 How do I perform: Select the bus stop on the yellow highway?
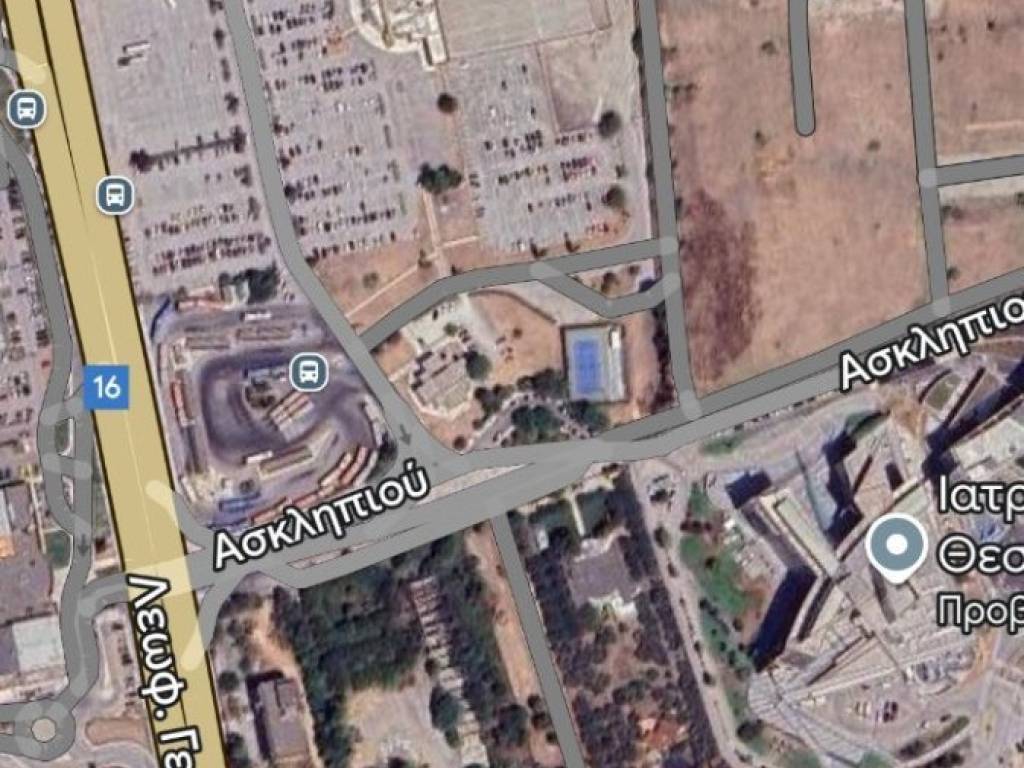click(x=115, y=195)
